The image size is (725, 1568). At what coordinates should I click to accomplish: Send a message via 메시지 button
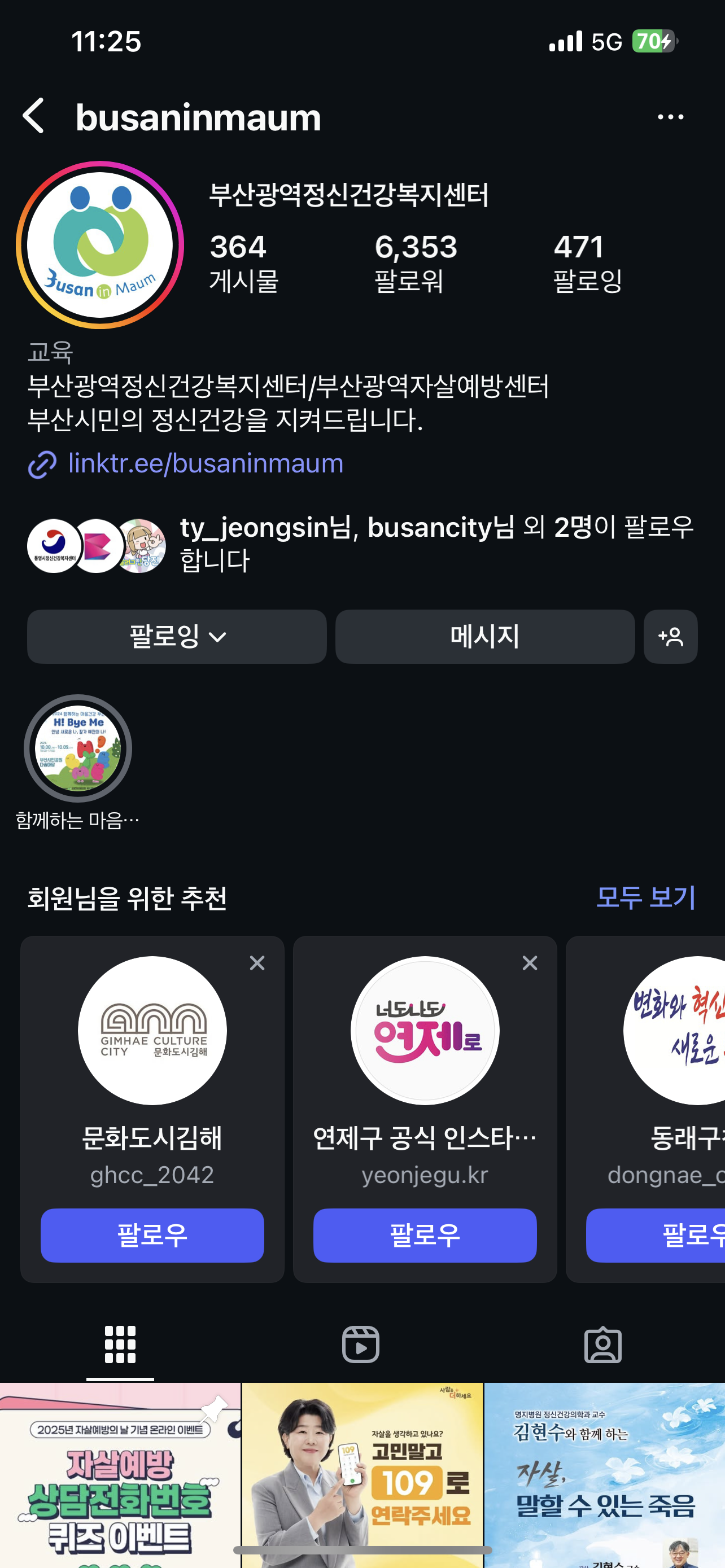[484, 637]
